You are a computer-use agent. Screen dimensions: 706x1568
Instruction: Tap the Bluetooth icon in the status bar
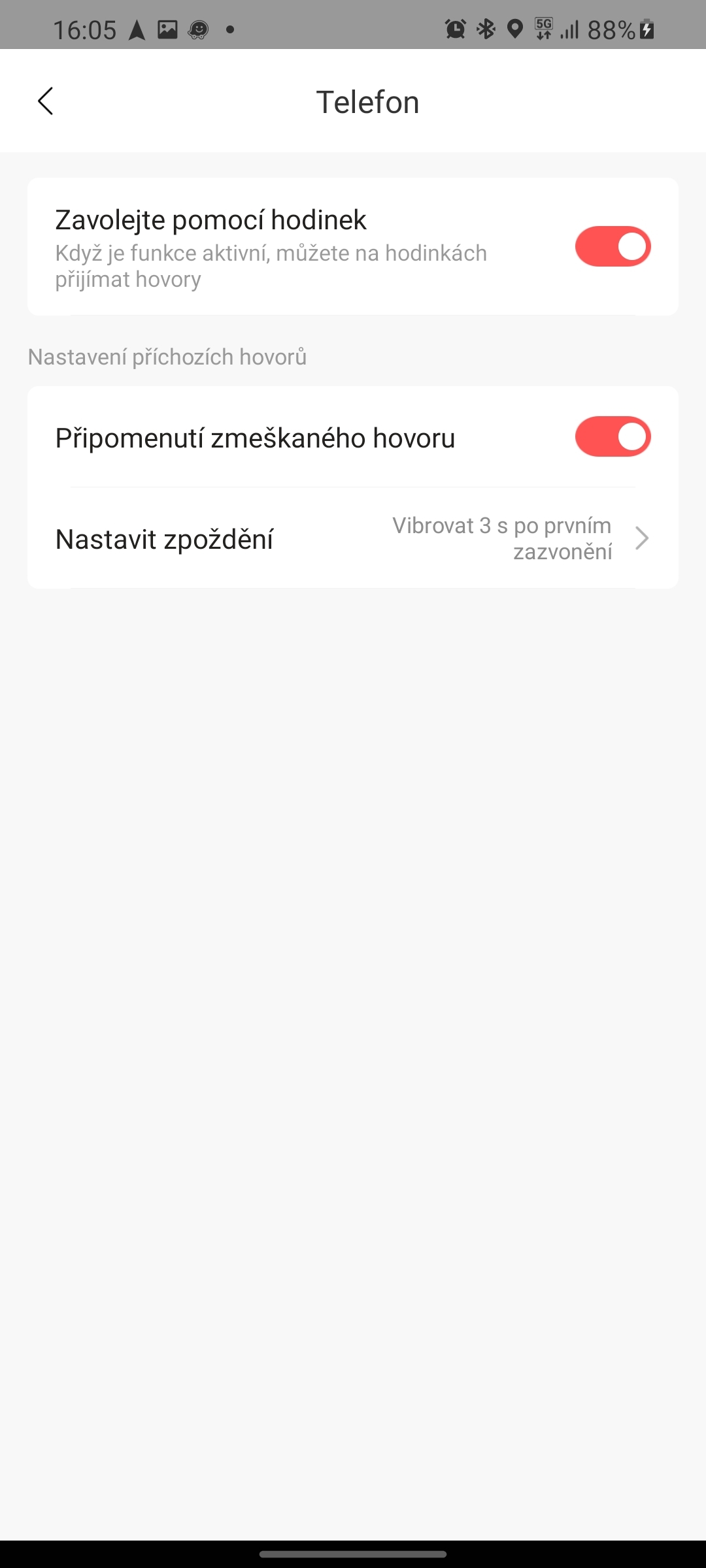tap(486, 29)
